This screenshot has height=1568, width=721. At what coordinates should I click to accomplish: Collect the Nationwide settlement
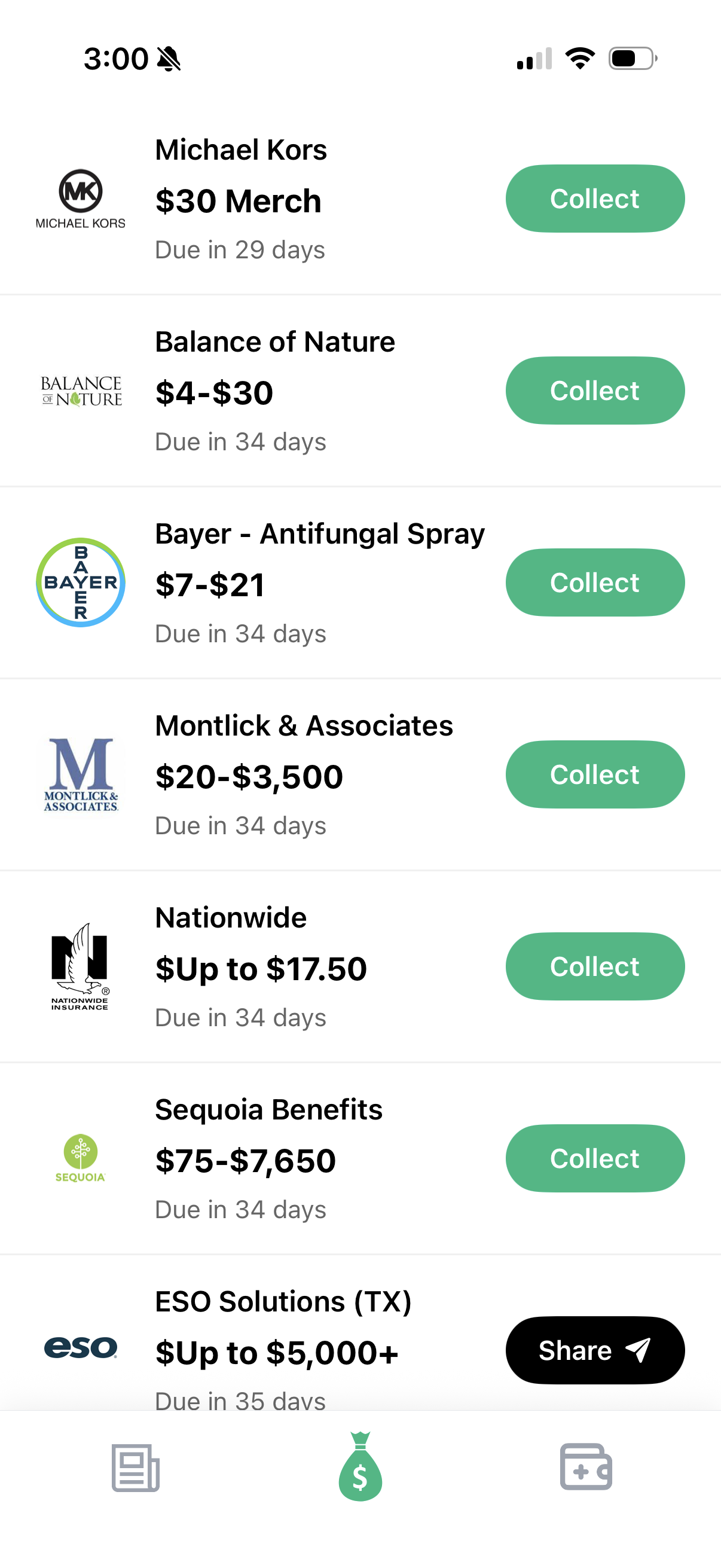[x=594, y=966]
